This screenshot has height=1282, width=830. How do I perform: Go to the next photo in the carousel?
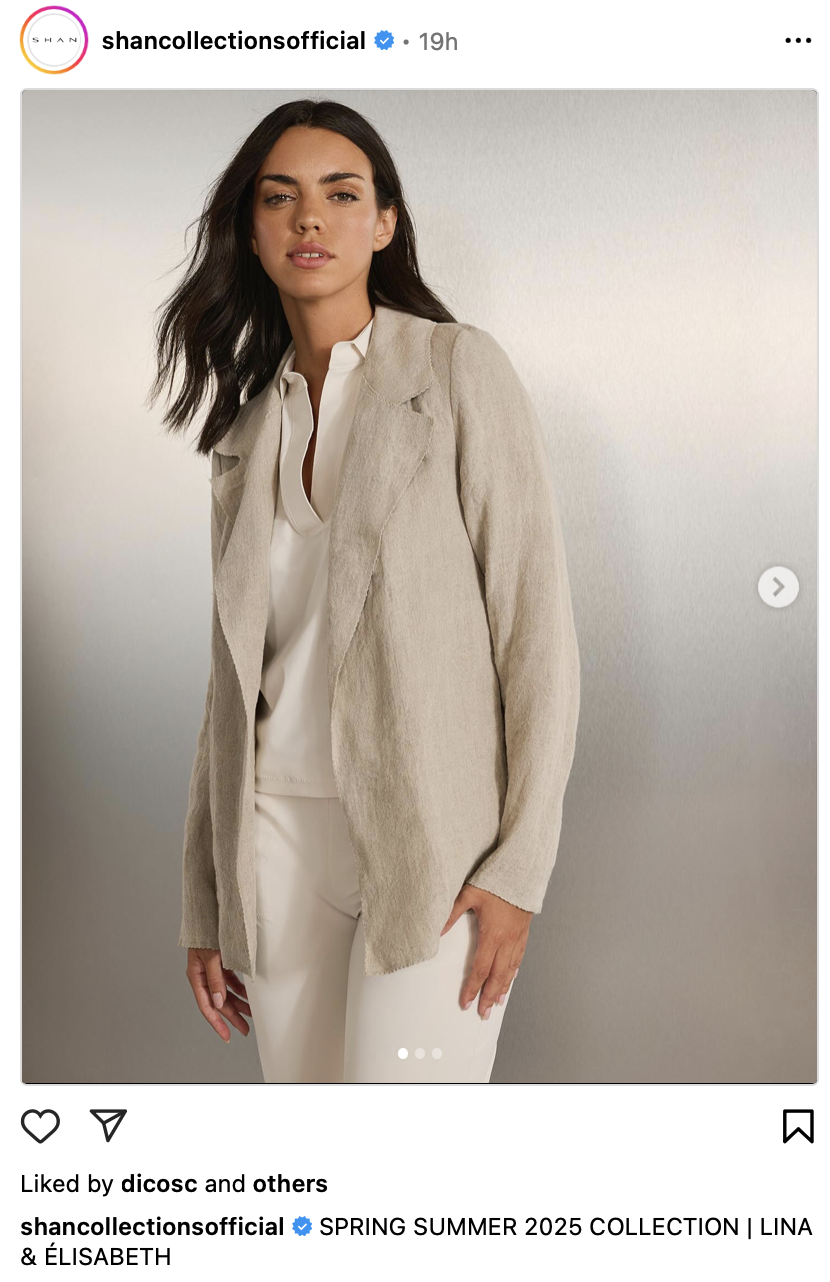coord(778,587)
